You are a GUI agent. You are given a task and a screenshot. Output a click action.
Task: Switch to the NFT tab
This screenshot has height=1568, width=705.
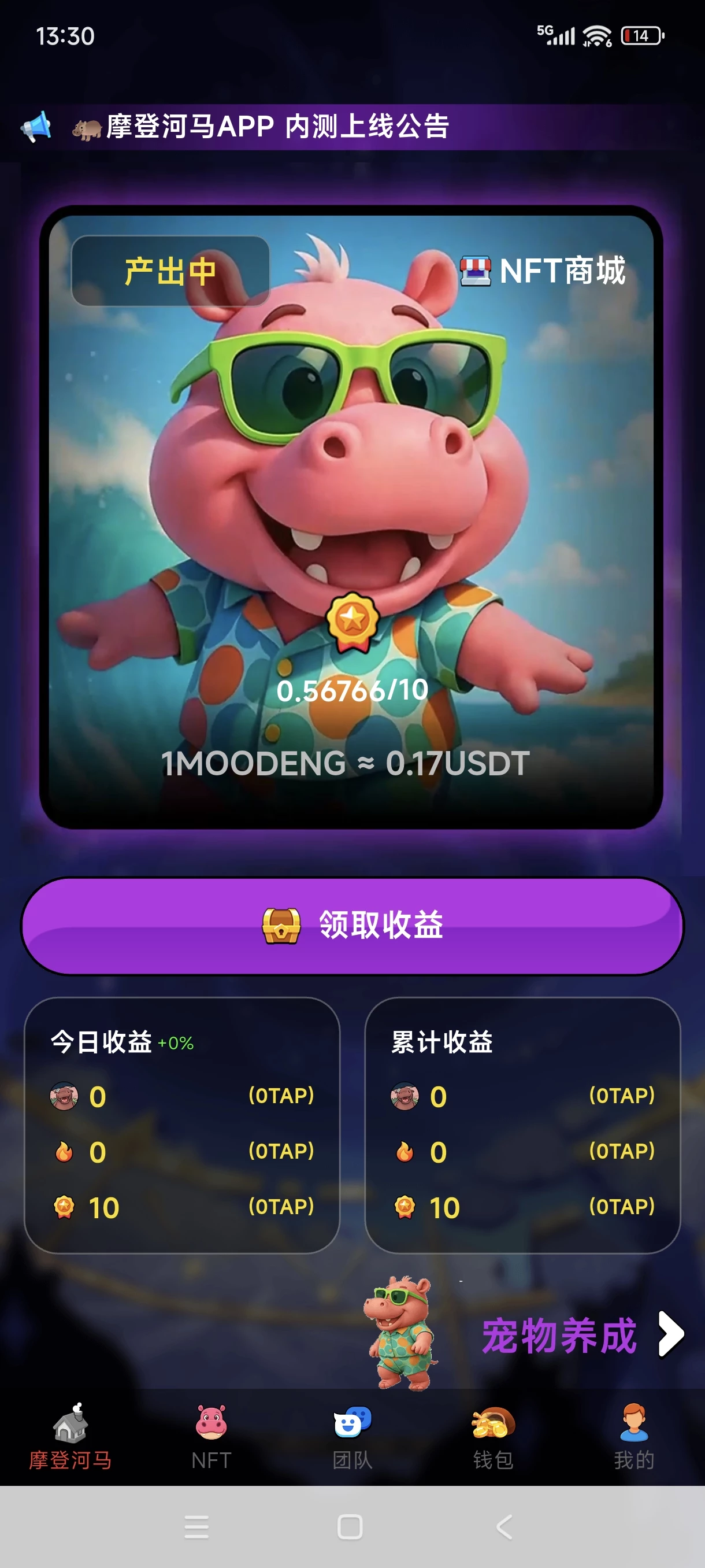(211, 1437)
